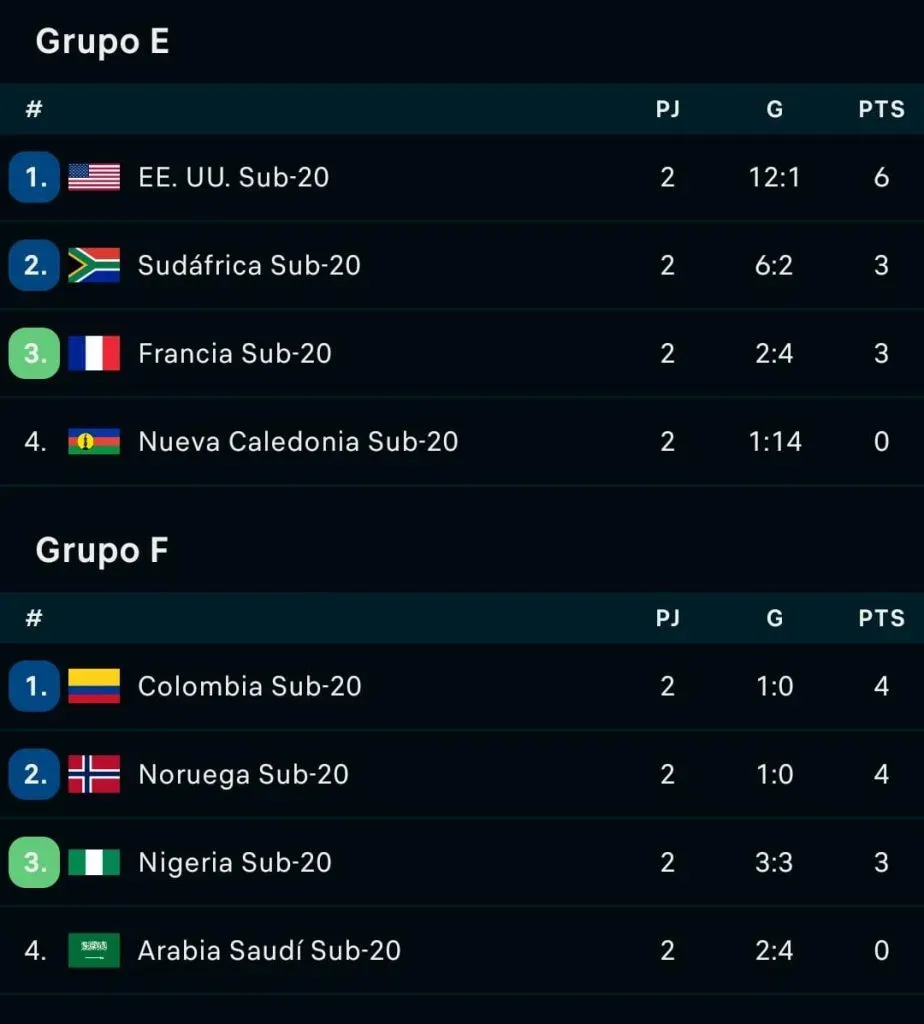Image resolution: width=924 pixels, height=1024 pixels.
Task: Open the EE. UU. Sub-20 team row
Action: [233, 178]
